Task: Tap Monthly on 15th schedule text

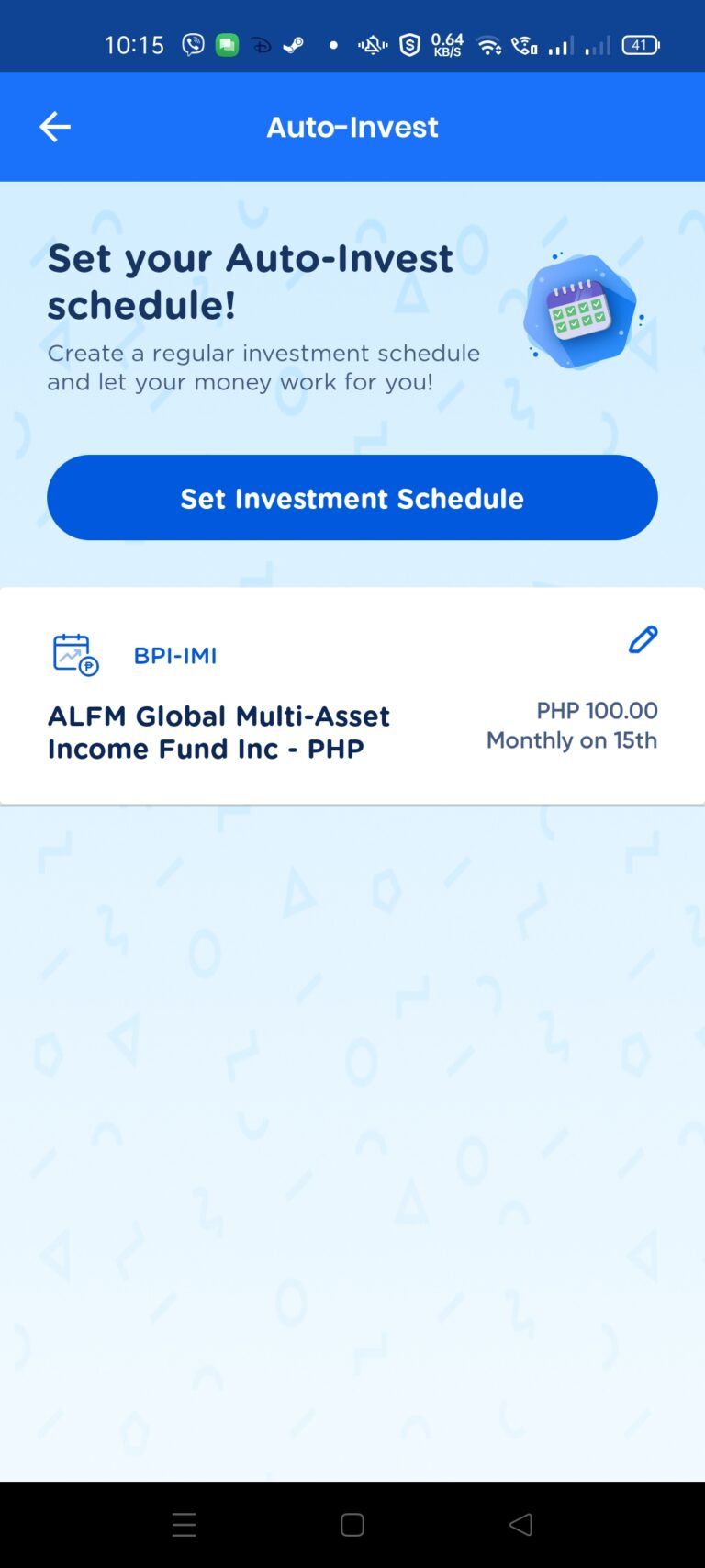Action: pyautogui.click(x=571, y=740)
